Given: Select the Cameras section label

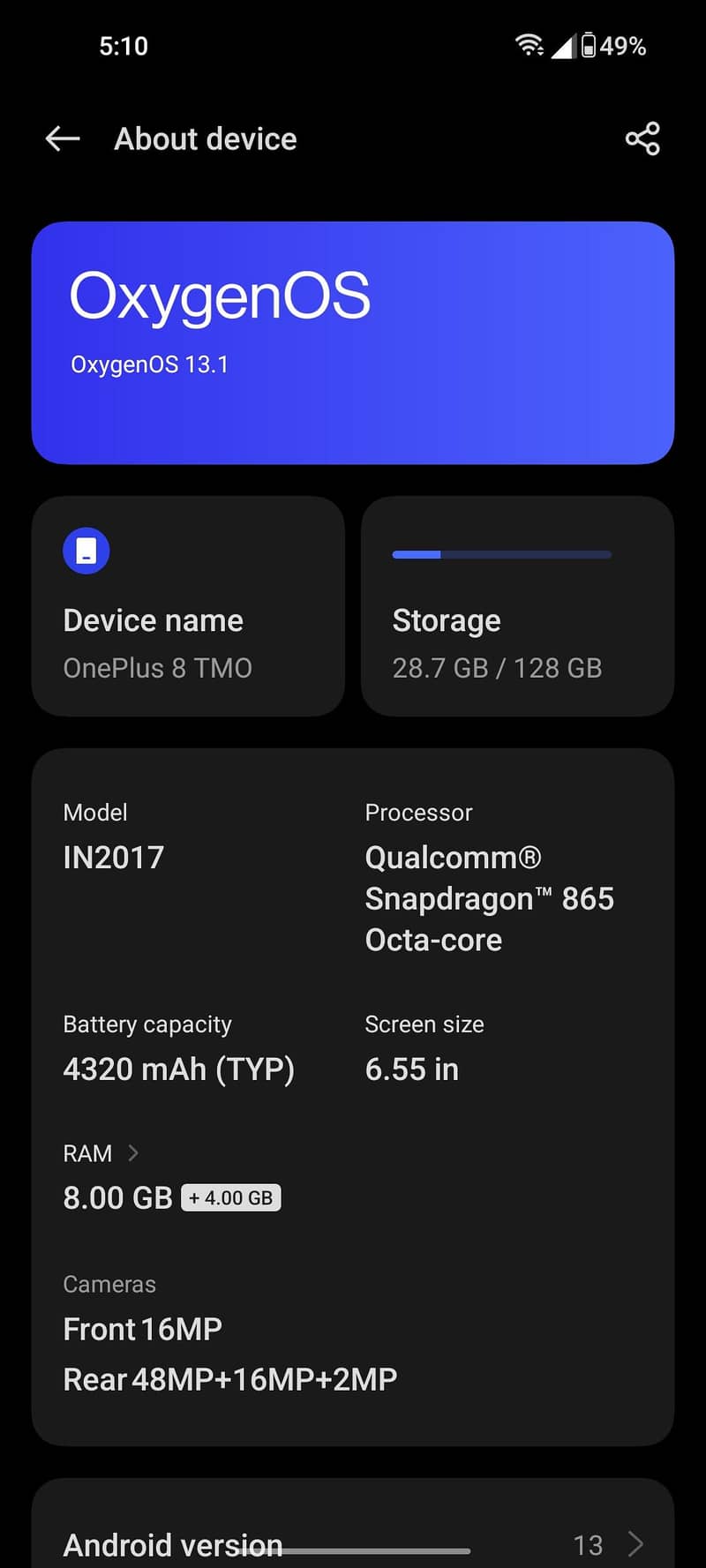Looking at the screenshot, I should [109, 1284].
